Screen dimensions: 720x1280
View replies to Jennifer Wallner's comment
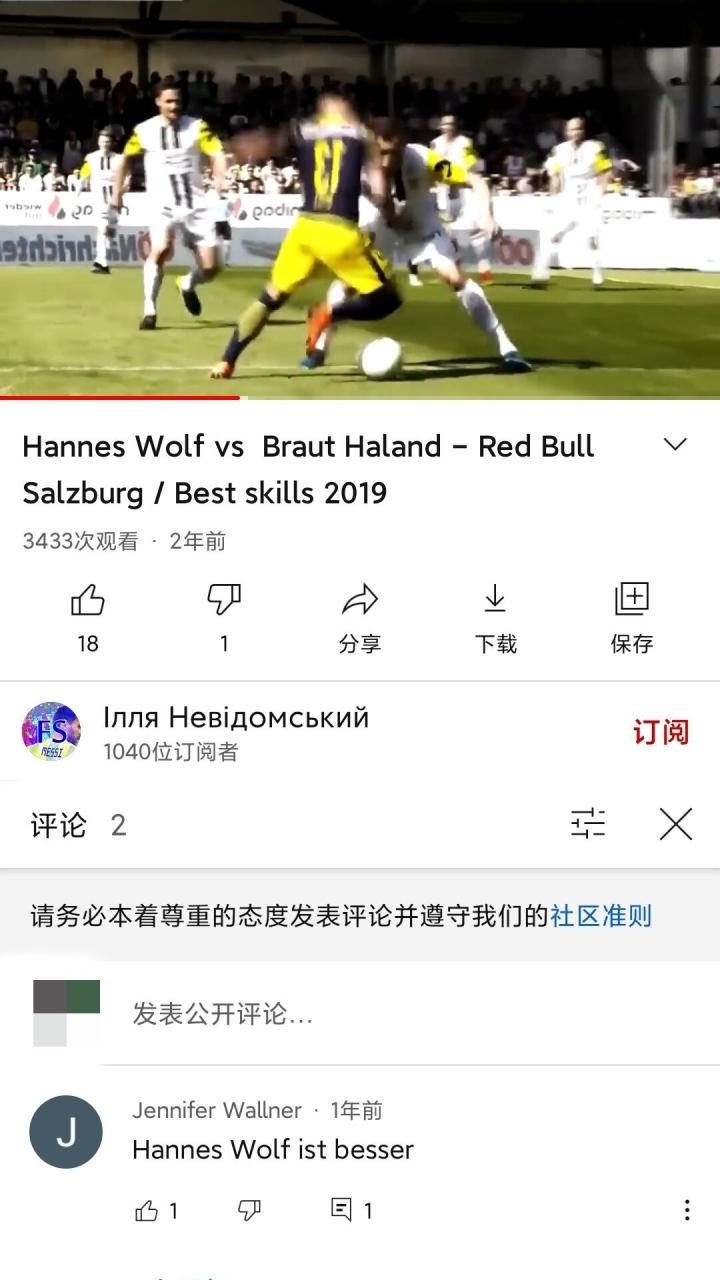coord(342,1211)
